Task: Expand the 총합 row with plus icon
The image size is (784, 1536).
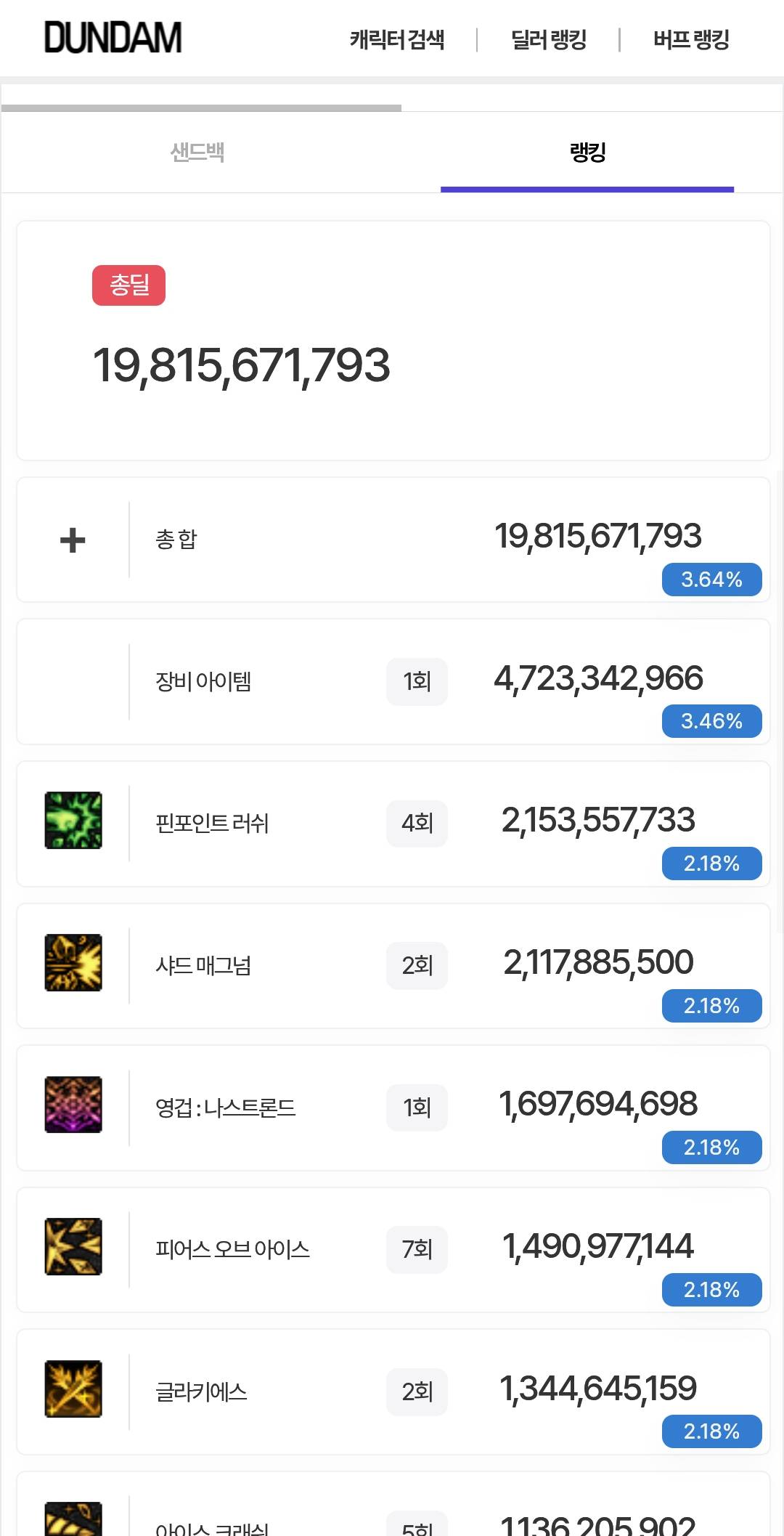Action: pyautogui.click(x=73, y=540)
